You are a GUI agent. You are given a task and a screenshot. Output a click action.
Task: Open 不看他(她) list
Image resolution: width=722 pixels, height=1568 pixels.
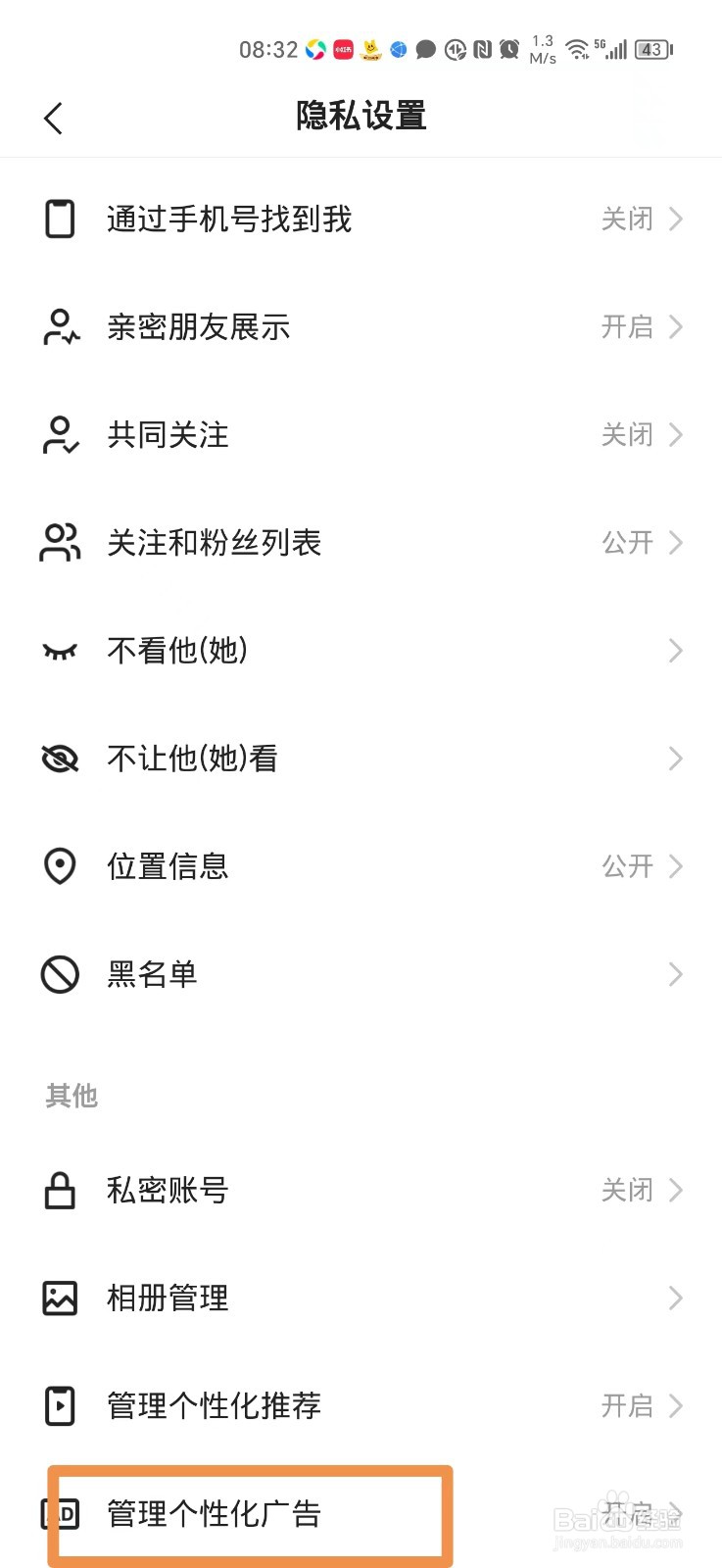361,650
